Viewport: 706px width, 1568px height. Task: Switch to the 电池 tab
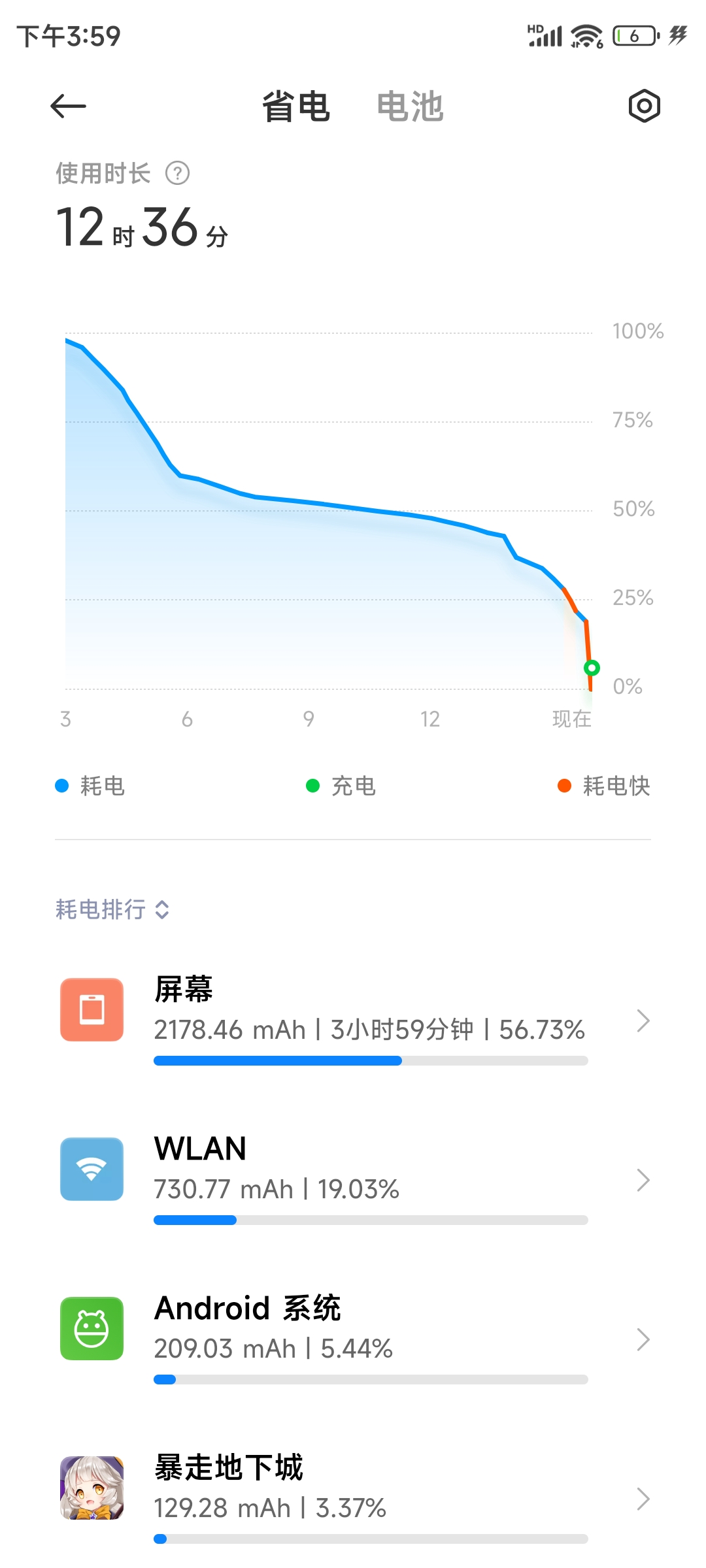pyautogui.click(x=410, y=106)
